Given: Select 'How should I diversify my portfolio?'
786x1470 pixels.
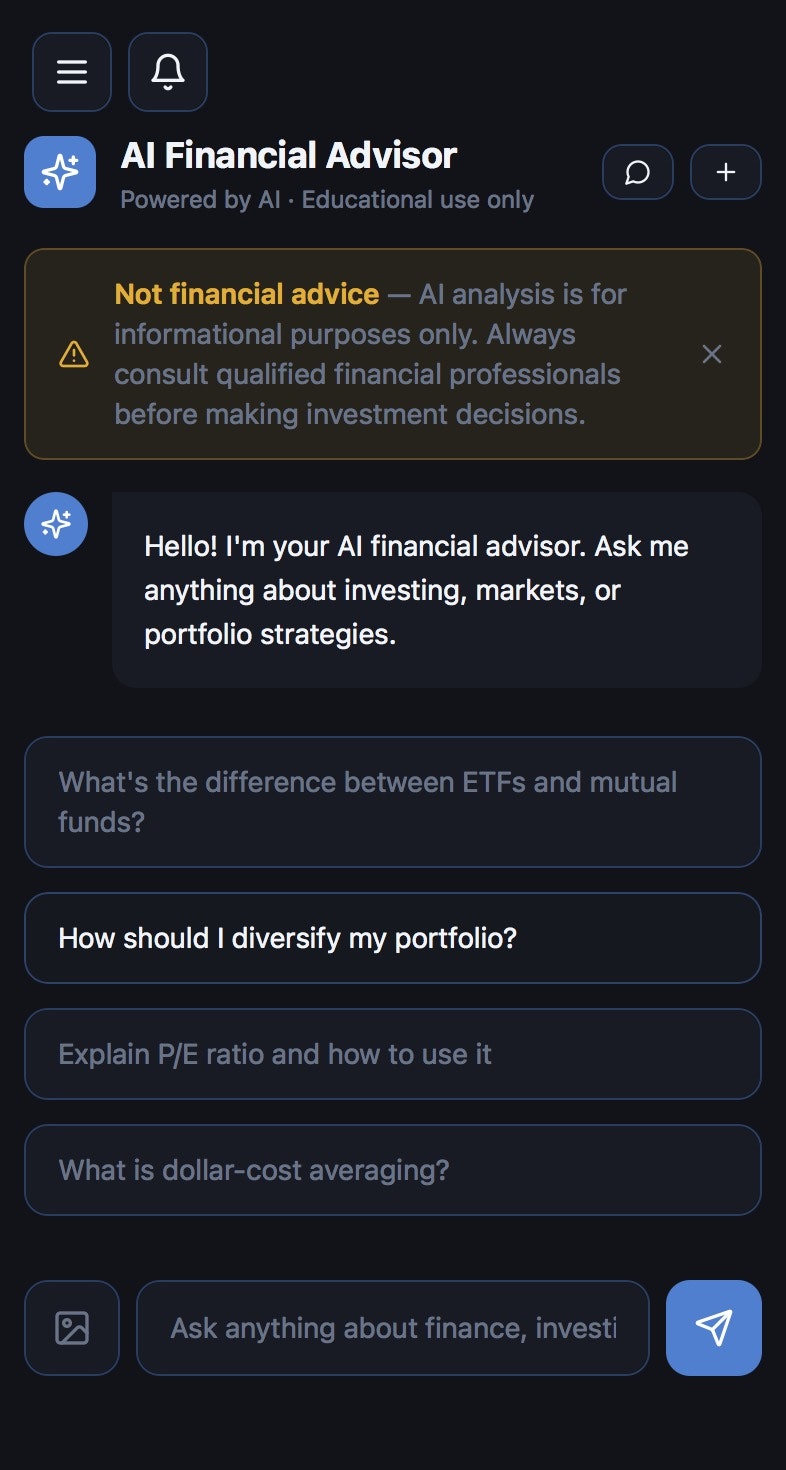Looking at the screenshot, I should click(393, 938).
